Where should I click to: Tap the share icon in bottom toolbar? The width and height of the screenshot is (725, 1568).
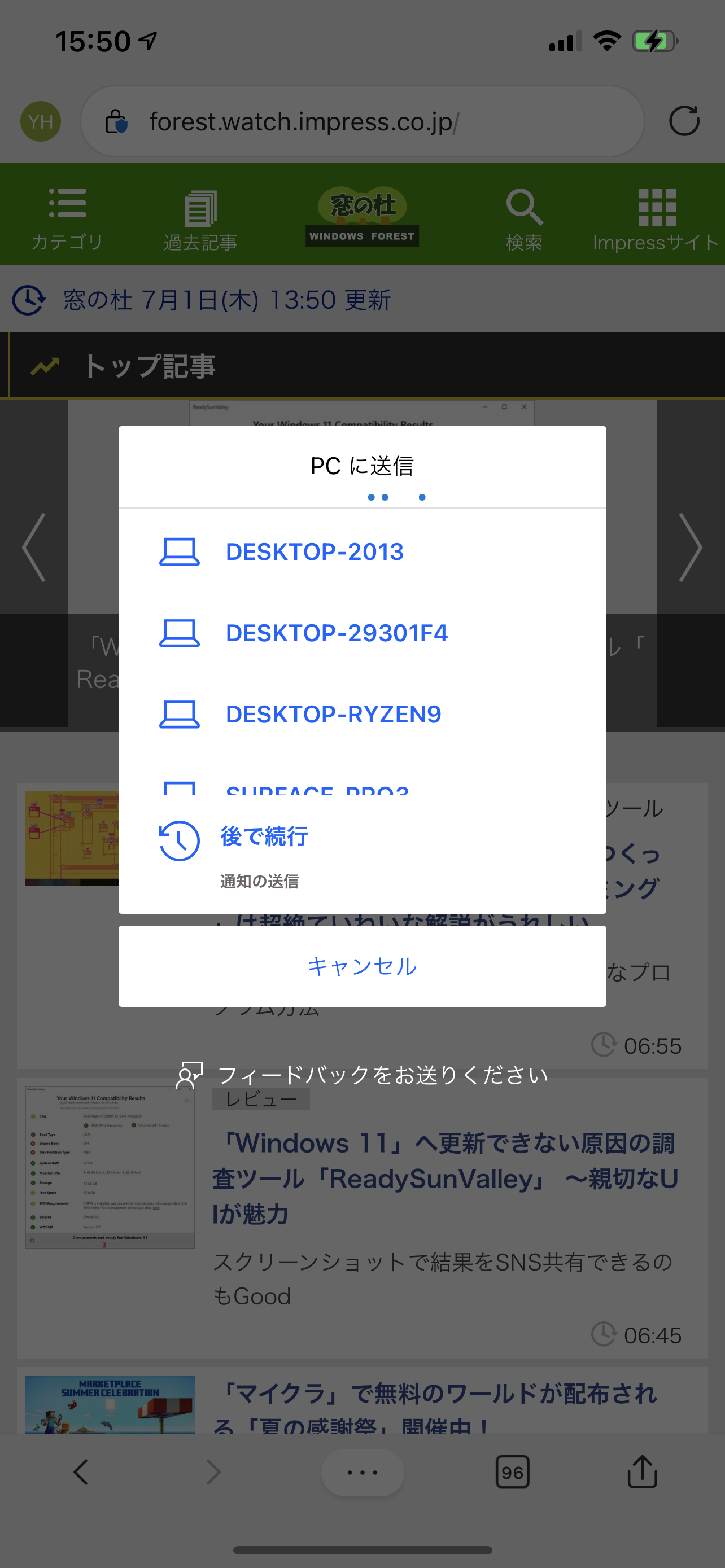(x=642, y=1473)
